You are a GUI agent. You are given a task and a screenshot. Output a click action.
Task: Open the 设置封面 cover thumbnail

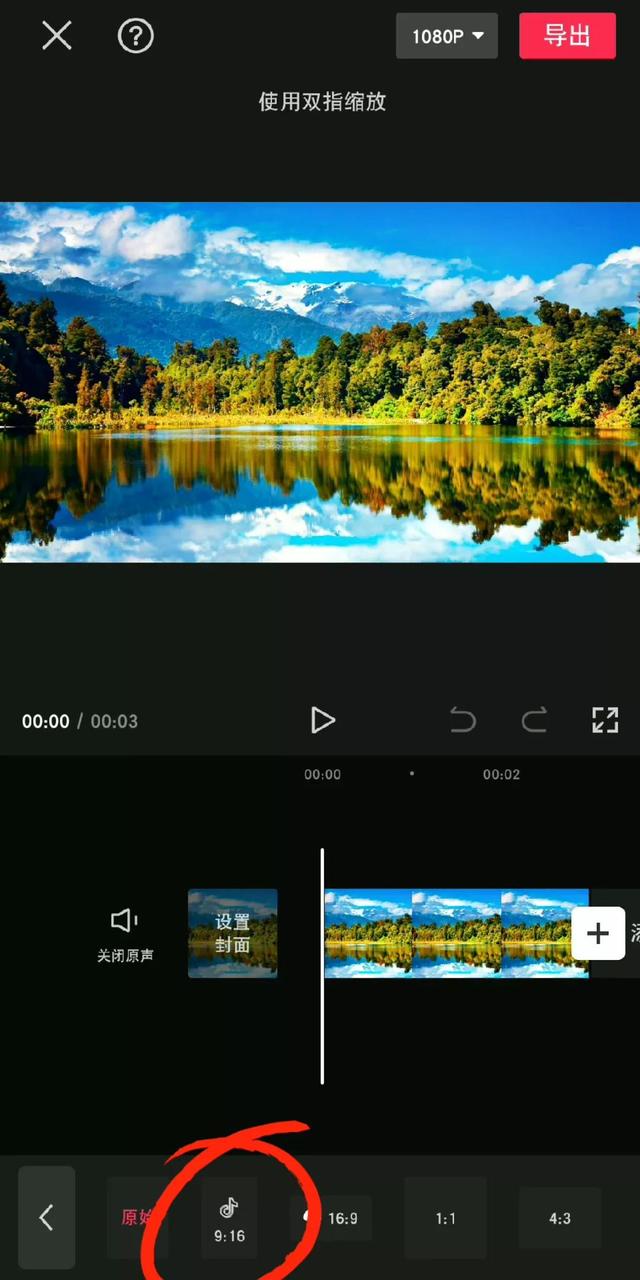tap(233, 933)
